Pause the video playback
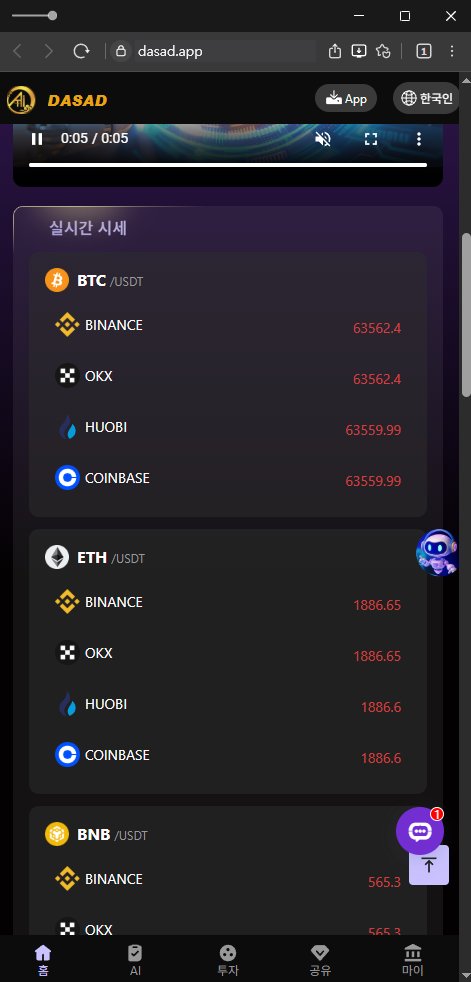 click(37, 138)
